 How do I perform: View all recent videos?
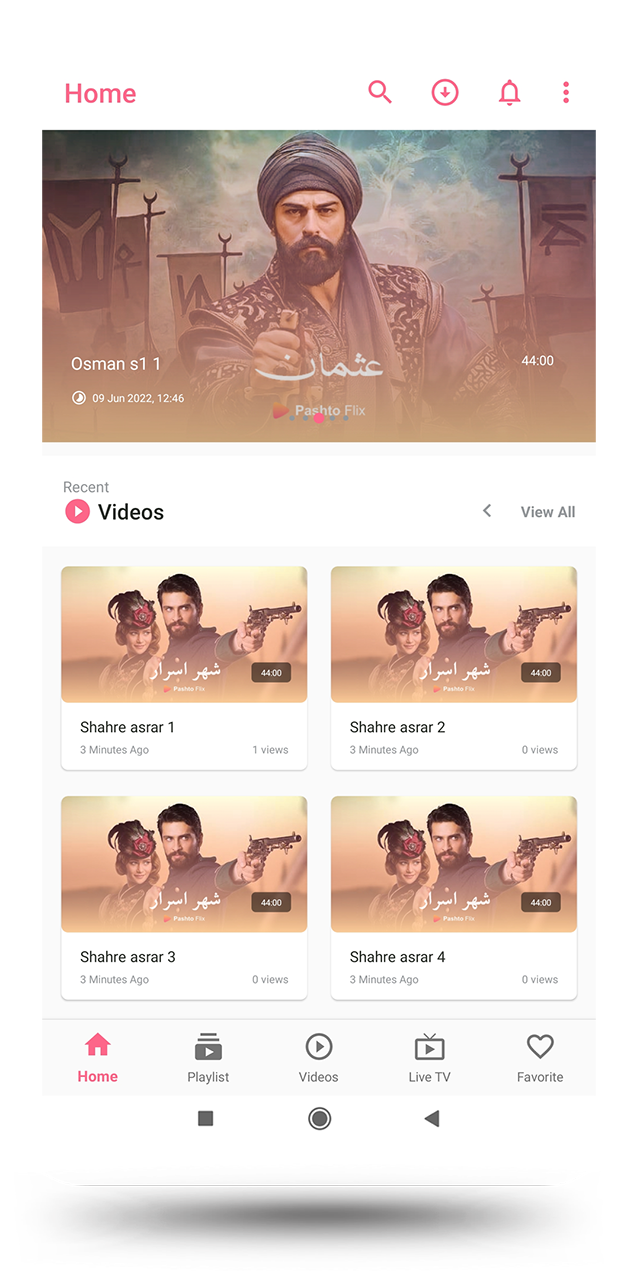point(547,512)
